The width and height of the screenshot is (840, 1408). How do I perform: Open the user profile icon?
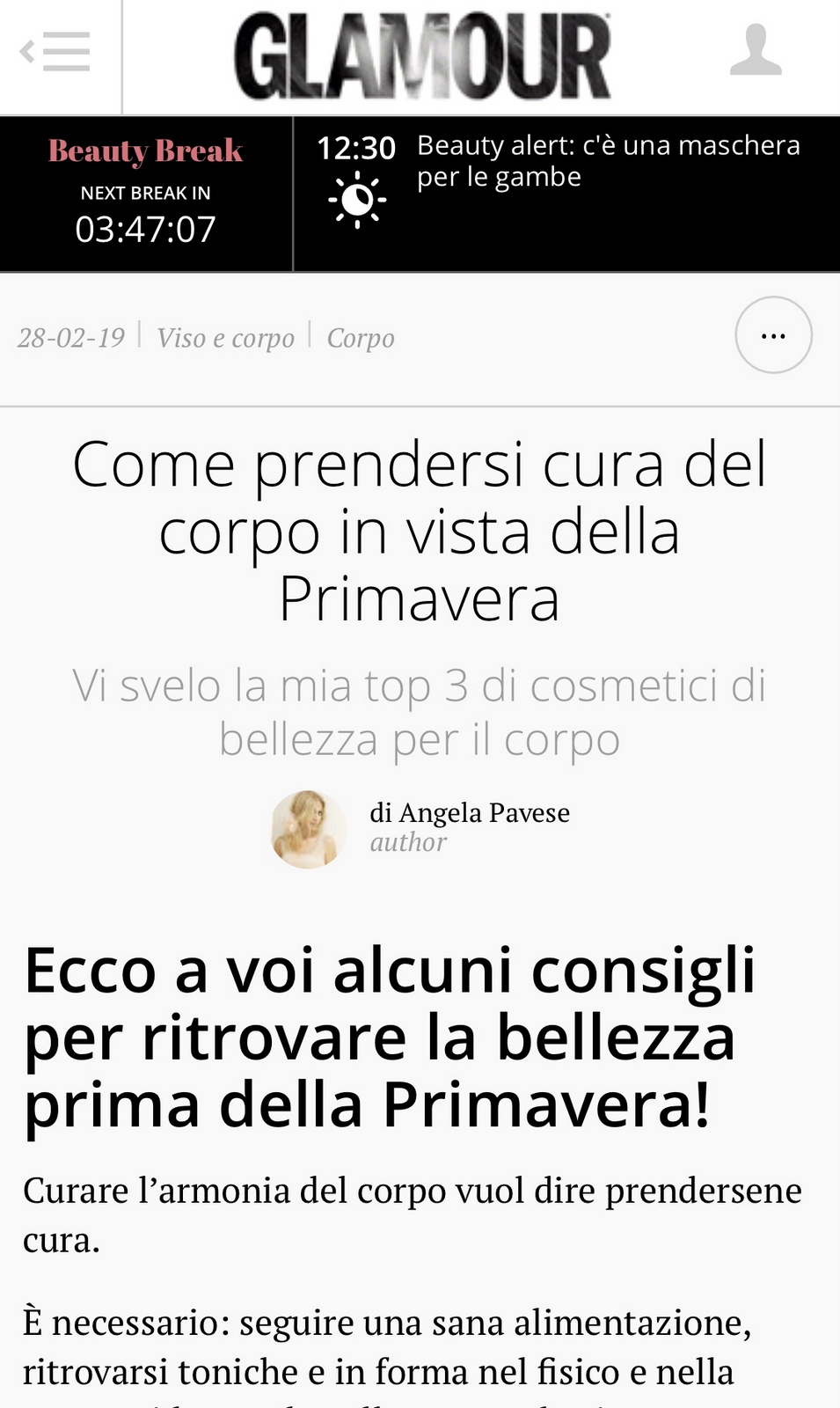pyautogui.click(x=756, y=51)
